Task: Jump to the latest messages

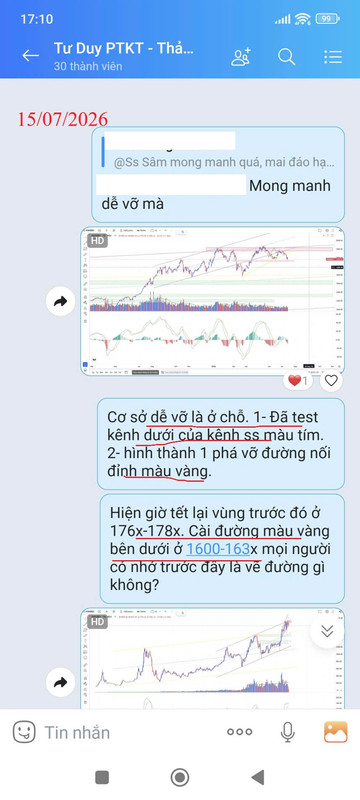Action: click(327, 631)
